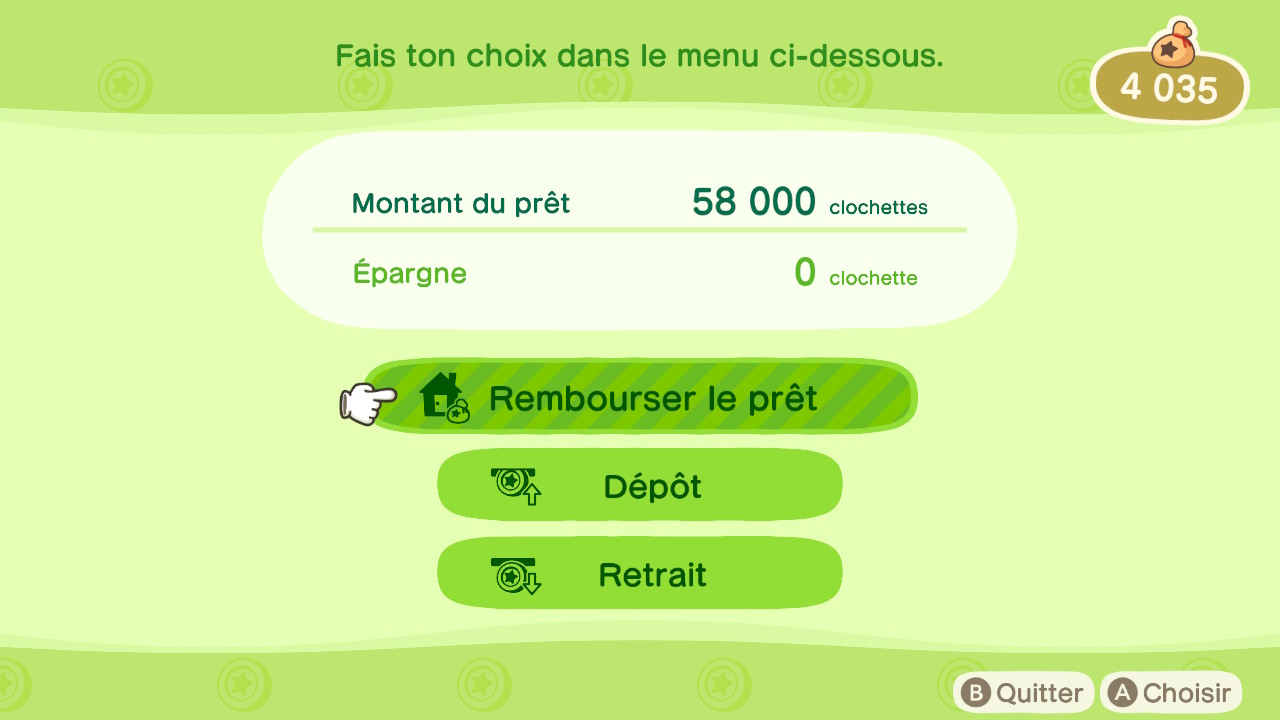Choose the Dépôt button
The width and height of the screenshot is (1280, 720).
[640, 486]
